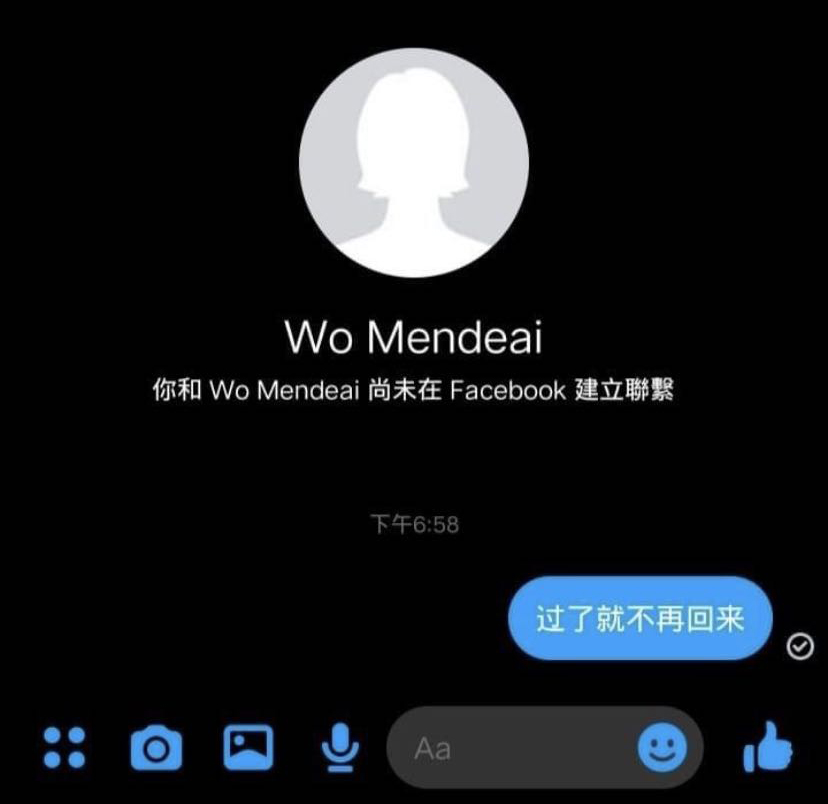
Task: Open the more actions grid icon
Action: [64, 747]
